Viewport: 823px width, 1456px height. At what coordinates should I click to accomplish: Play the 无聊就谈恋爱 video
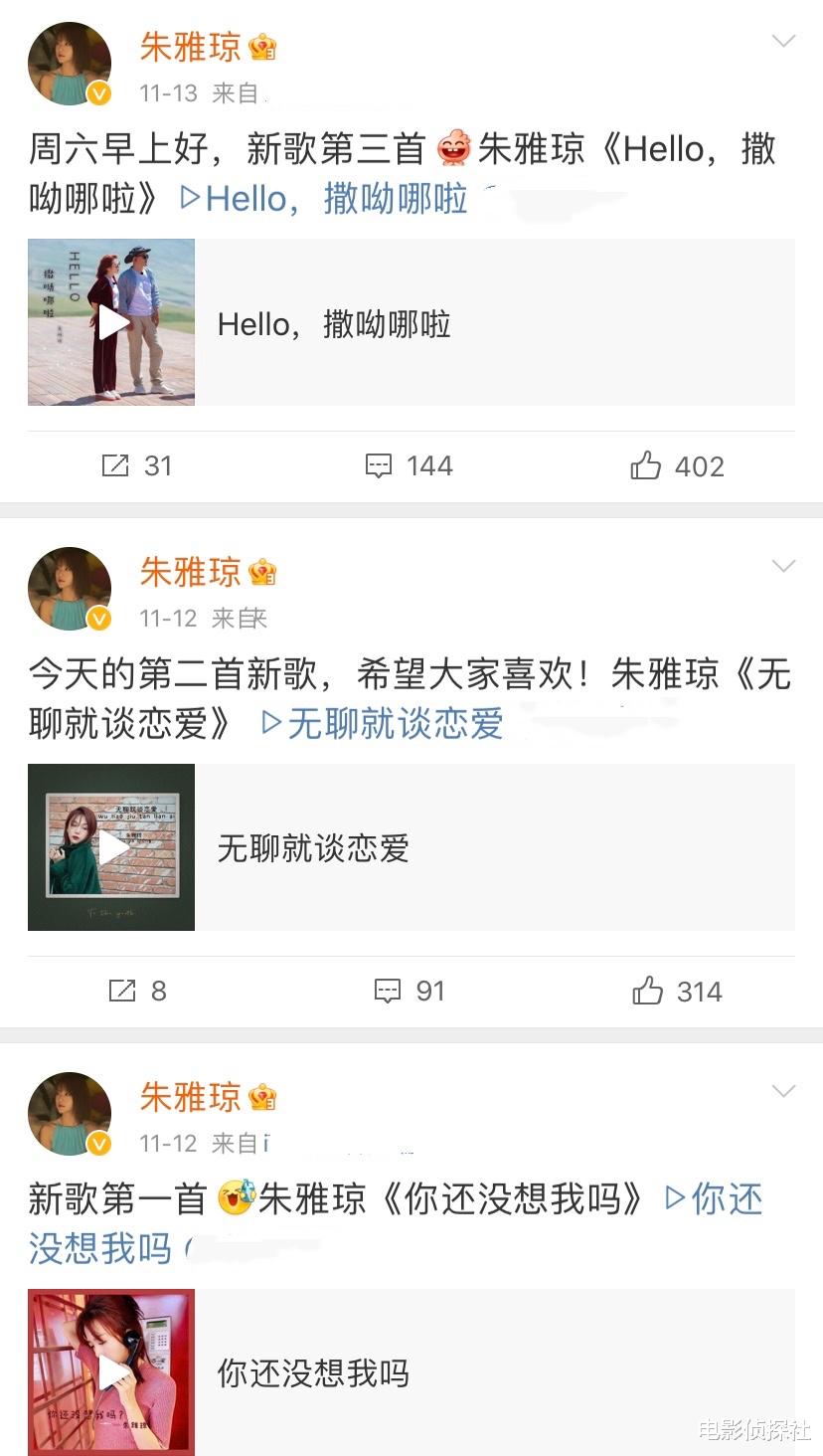pyautogui.click(x=110, y=846)
